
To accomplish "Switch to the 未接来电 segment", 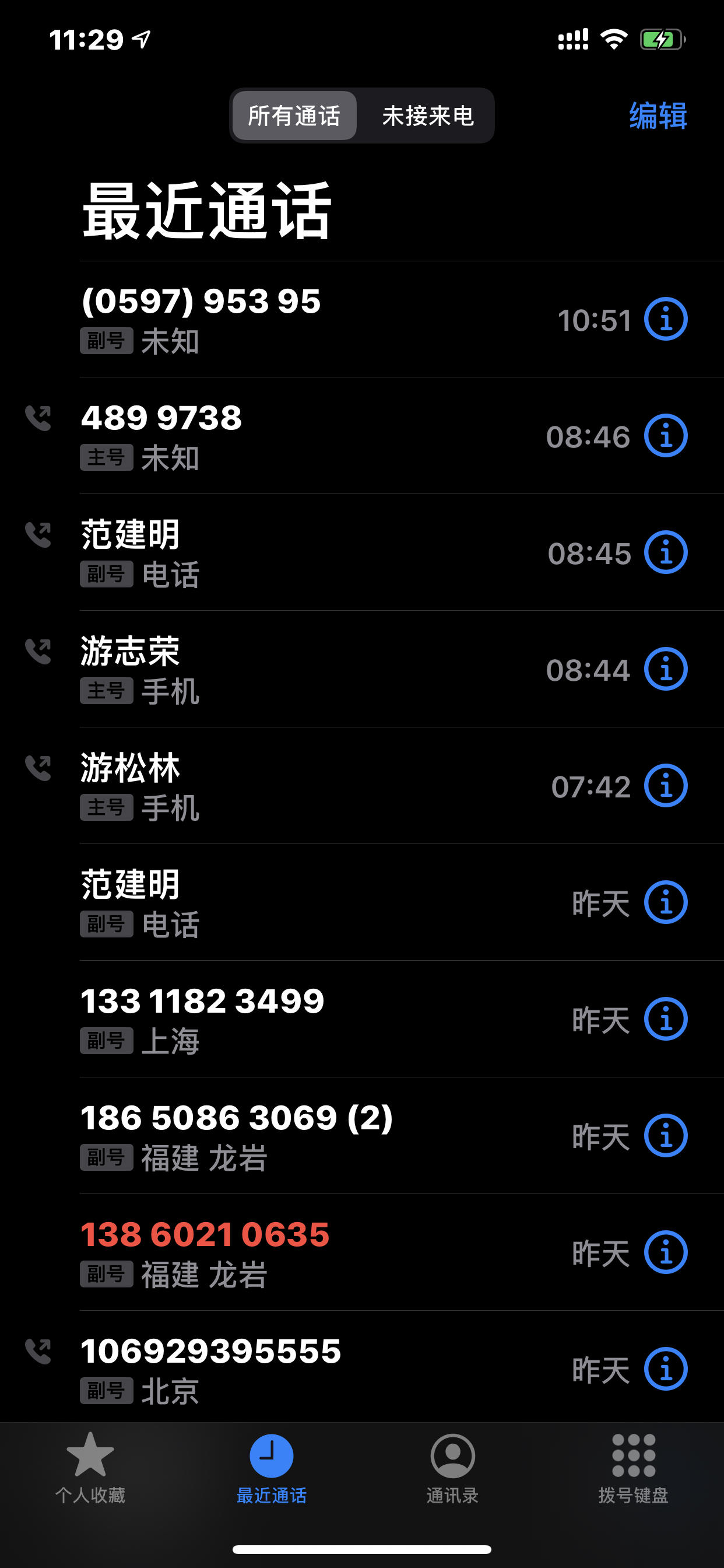I will point(428,116).
